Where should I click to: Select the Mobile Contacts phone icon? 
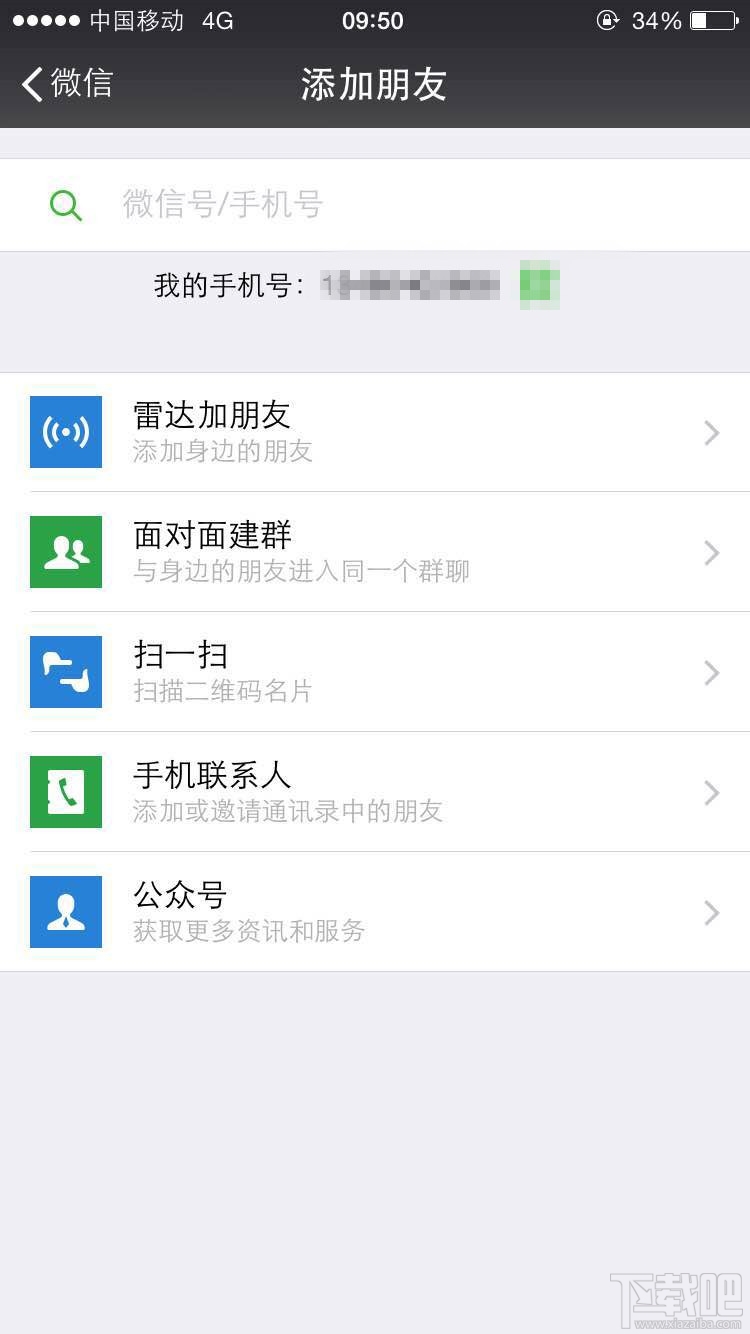66,792
